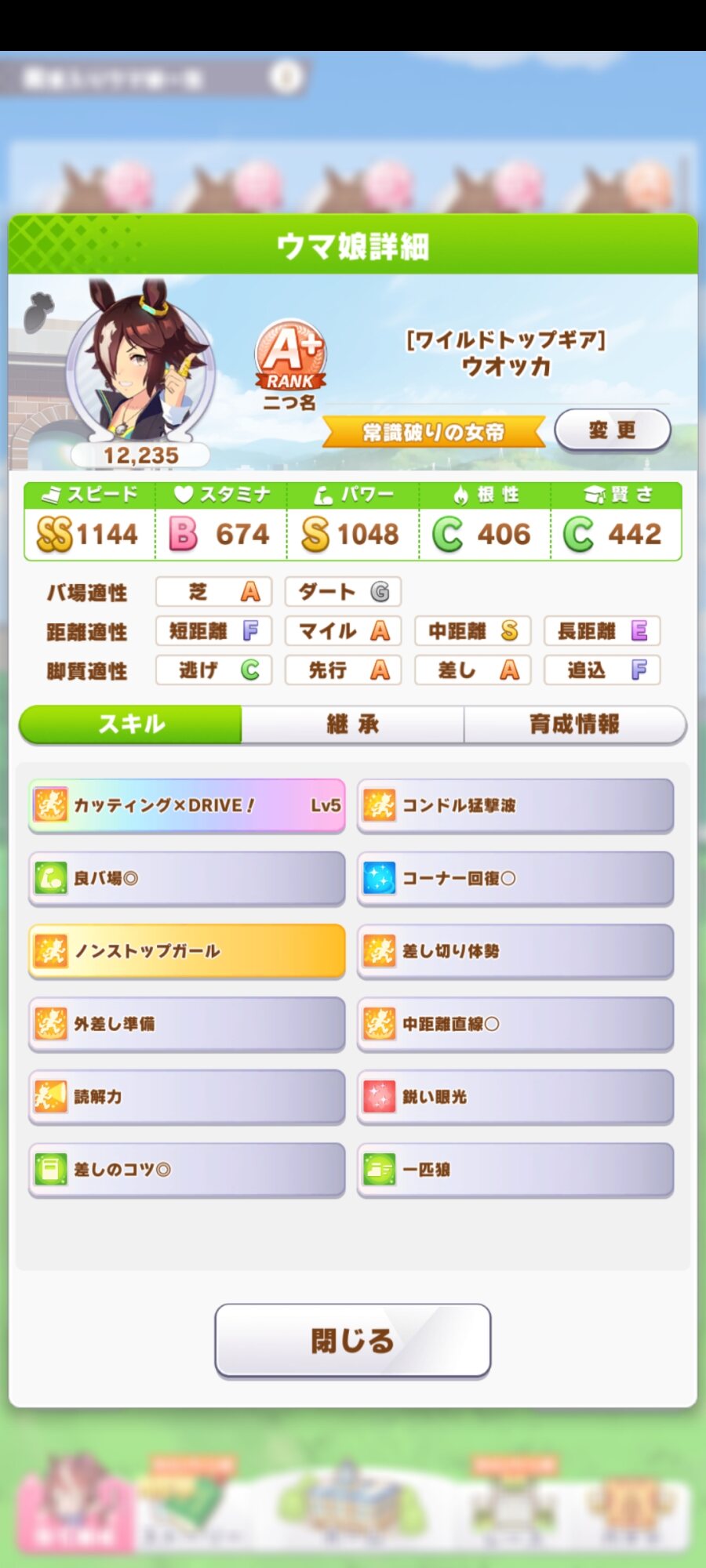The height and width of the screenshot is (1568, 706).
Task: View the 差し切り体勢 skill
Action: click(x=515, y=951)
